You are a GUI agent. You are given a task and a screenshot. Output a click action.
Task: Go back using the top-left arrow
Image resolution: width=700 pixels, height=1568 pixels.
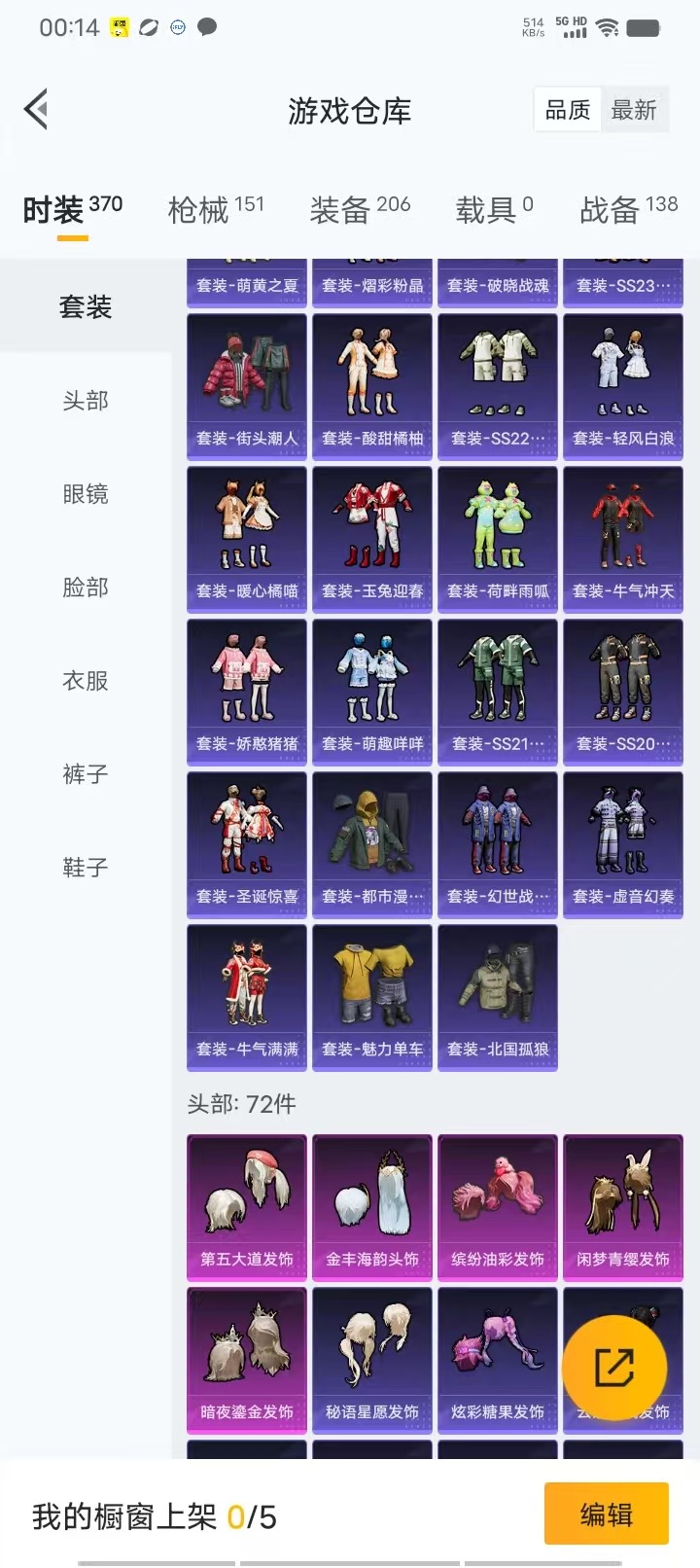pyautogui.click(x=37, y=110)
